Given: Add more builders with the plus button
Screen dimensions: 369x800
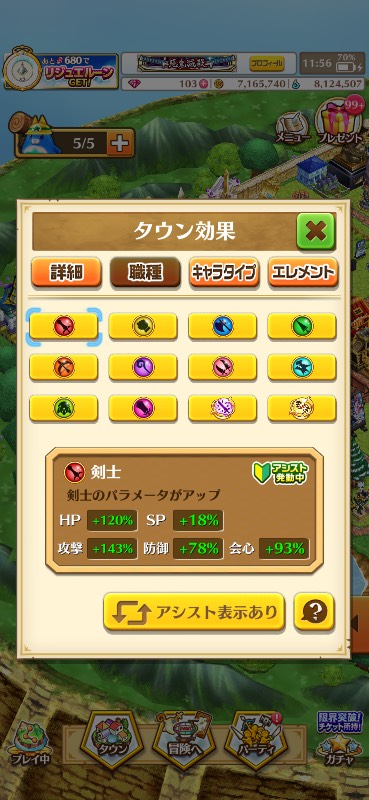Looking at the screenshot, I should (x=120, y=143).
